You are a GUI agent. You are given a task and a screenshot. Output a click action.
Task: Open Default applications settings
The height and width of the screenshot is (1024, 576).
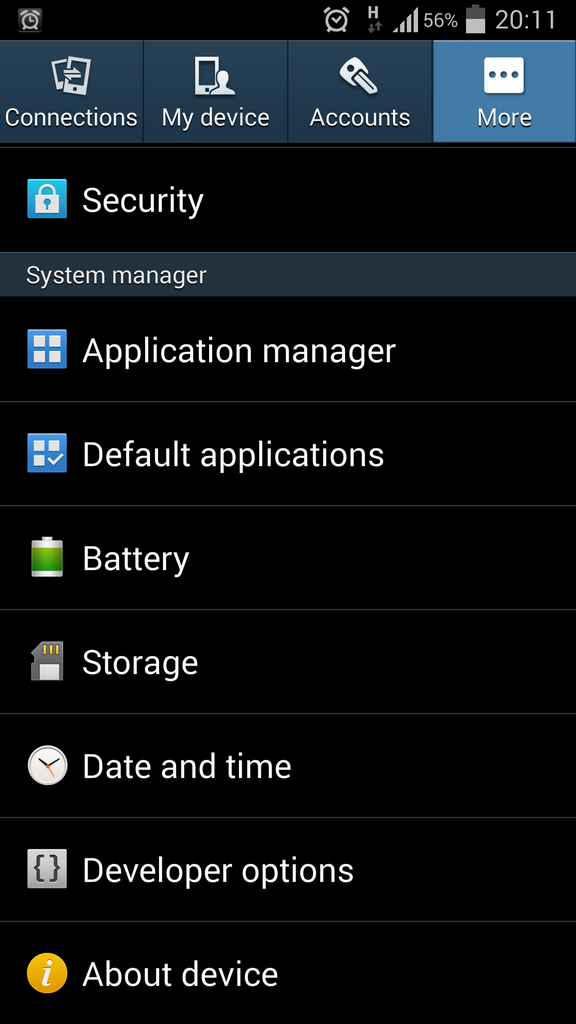click(288, 454)
